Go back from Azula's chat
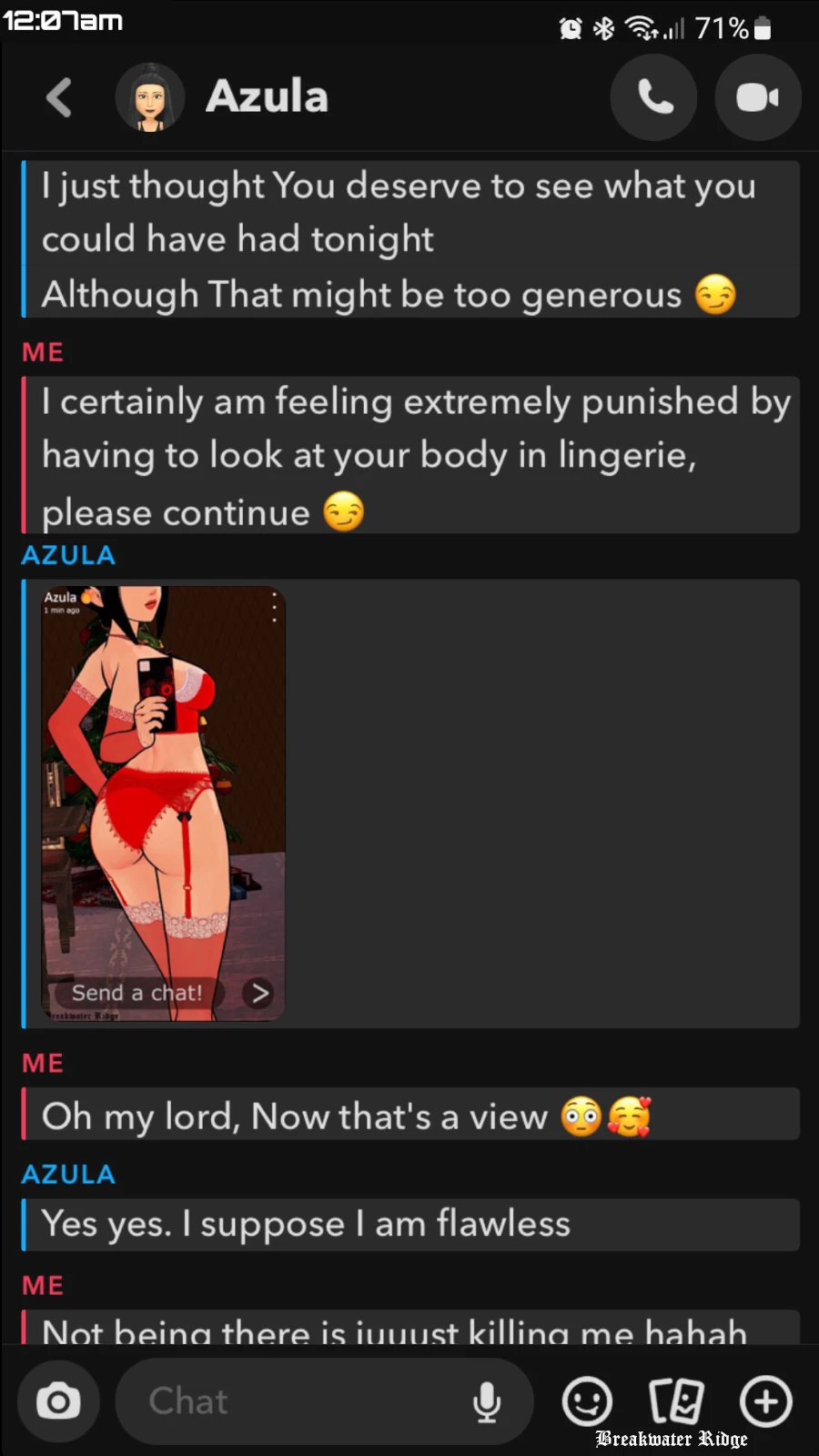Viewport: 819px width, 1456px height. (x=59, y=97)
